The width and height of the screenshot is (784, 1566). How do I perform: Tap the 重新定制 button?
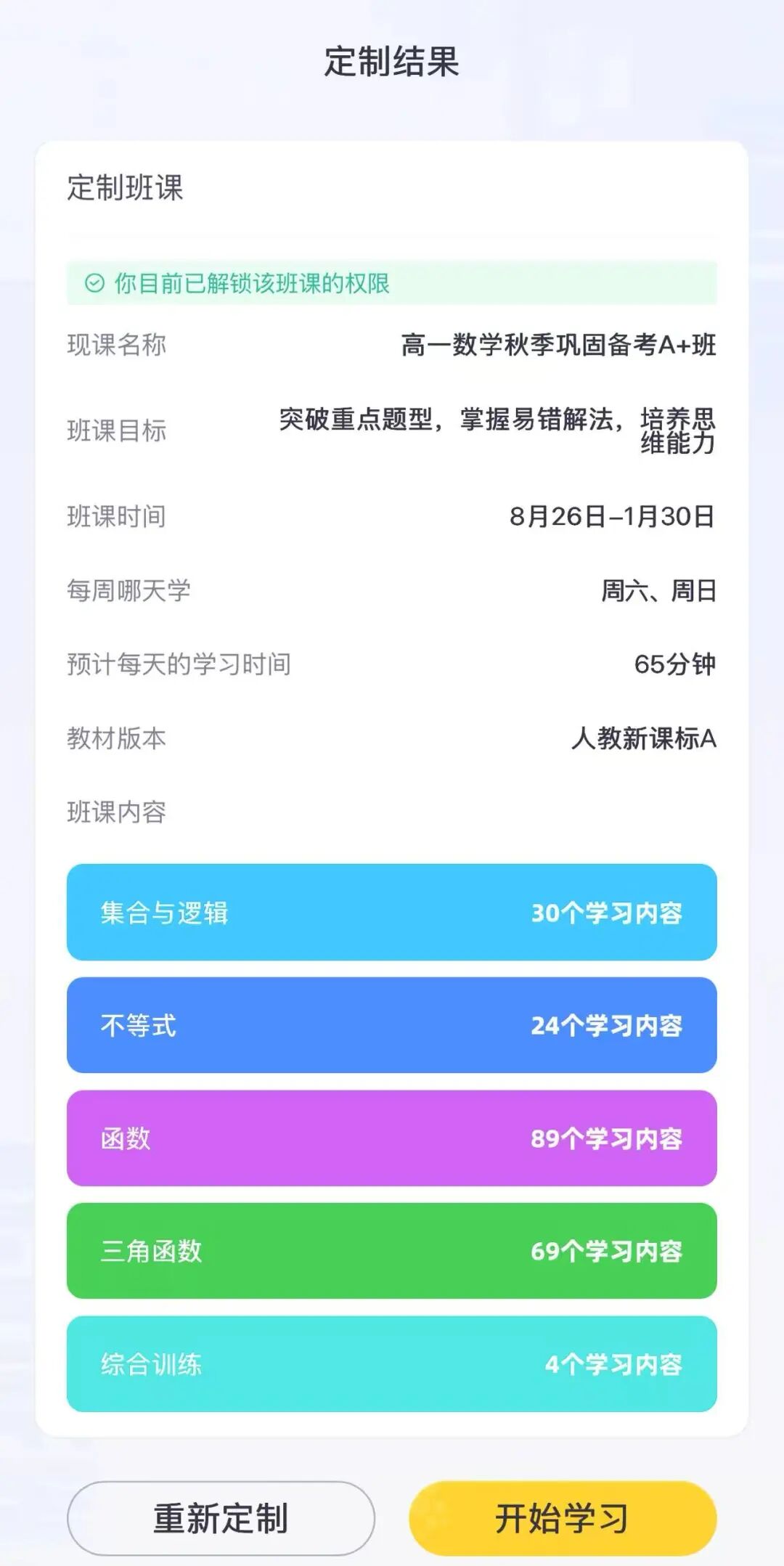(221, 1518)
